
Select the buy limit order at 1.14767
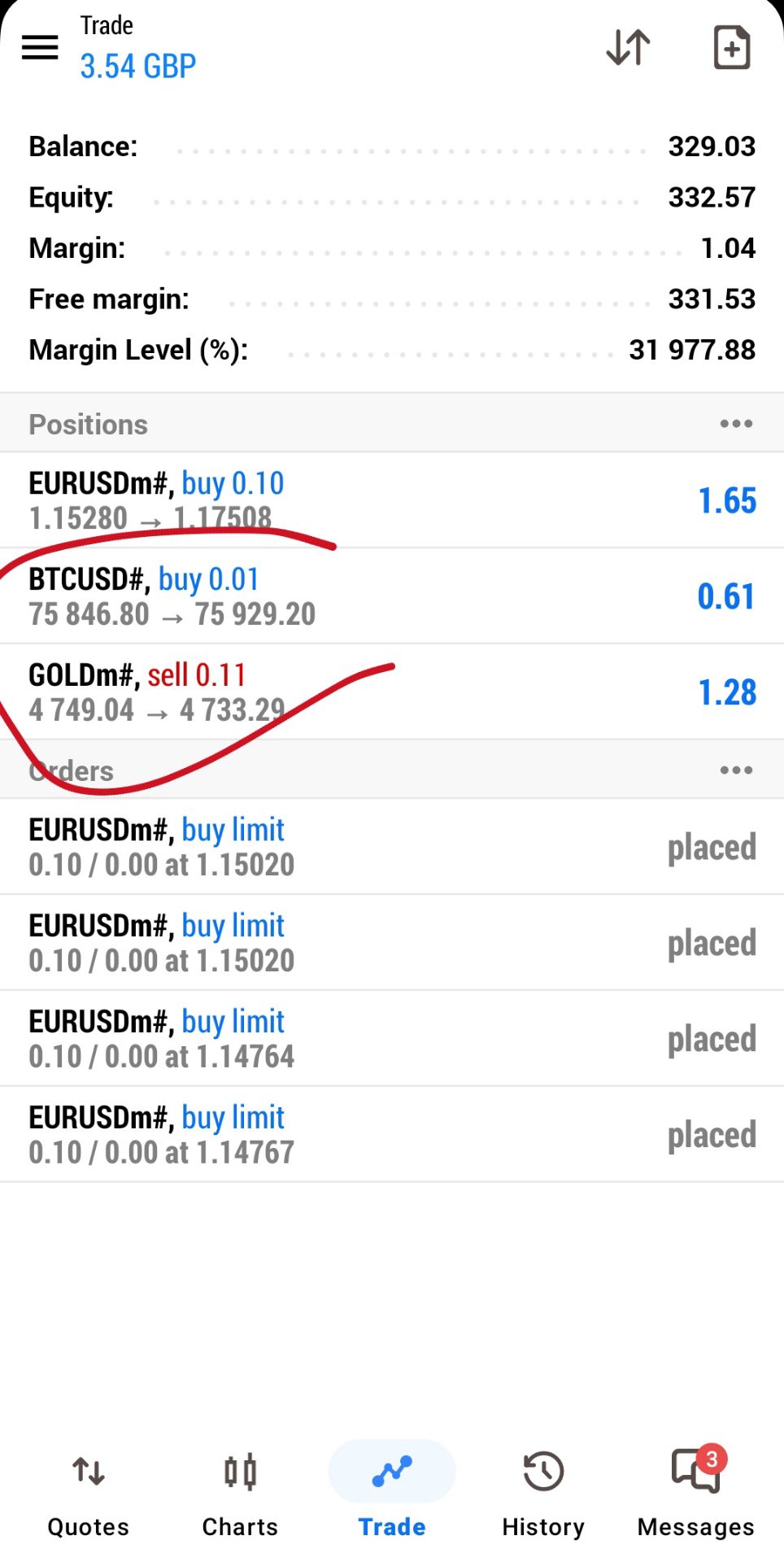392,1134
